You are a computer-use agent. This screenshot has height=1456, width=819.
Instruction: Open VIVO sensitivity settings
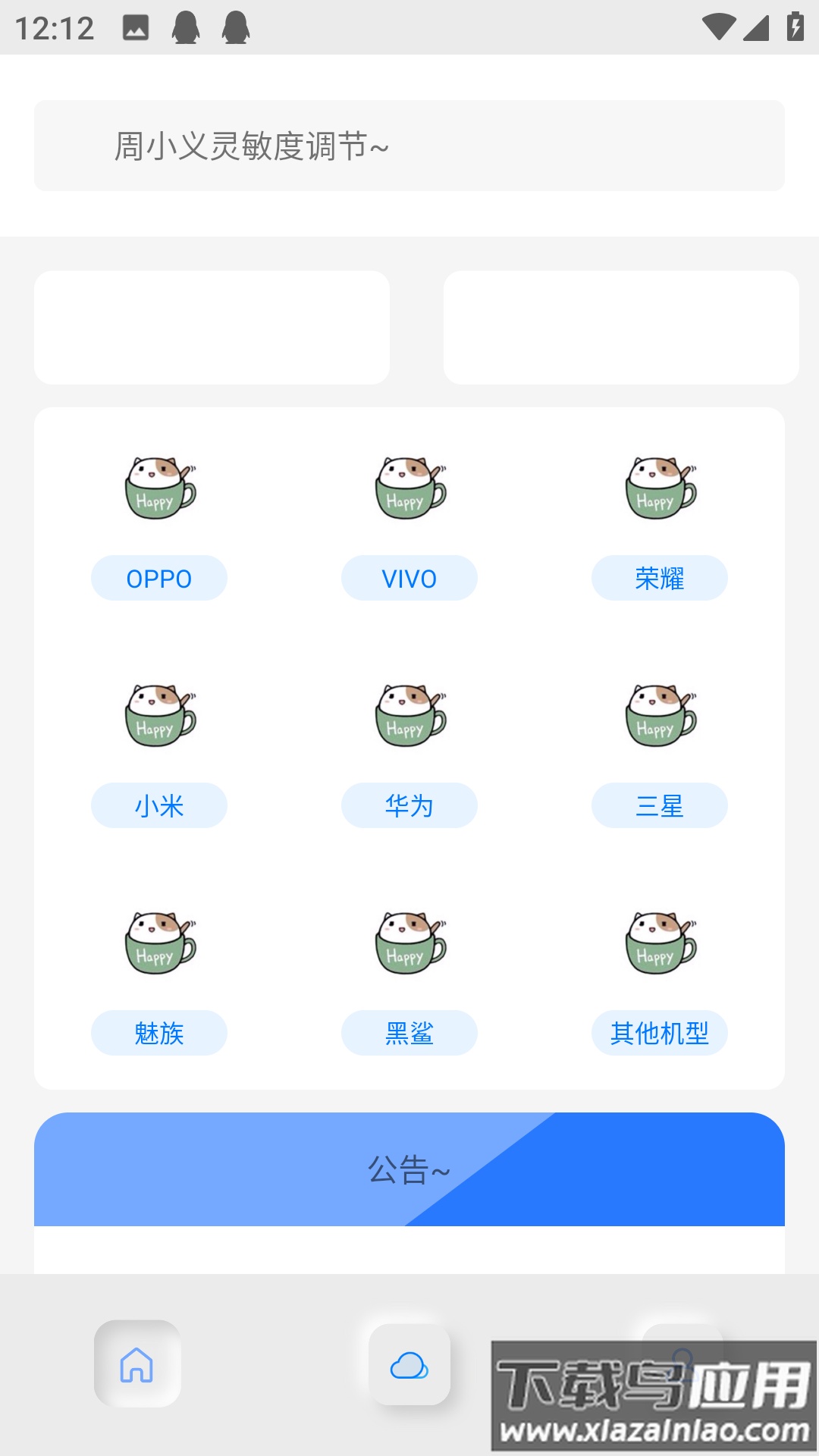[x=409, y=578]
